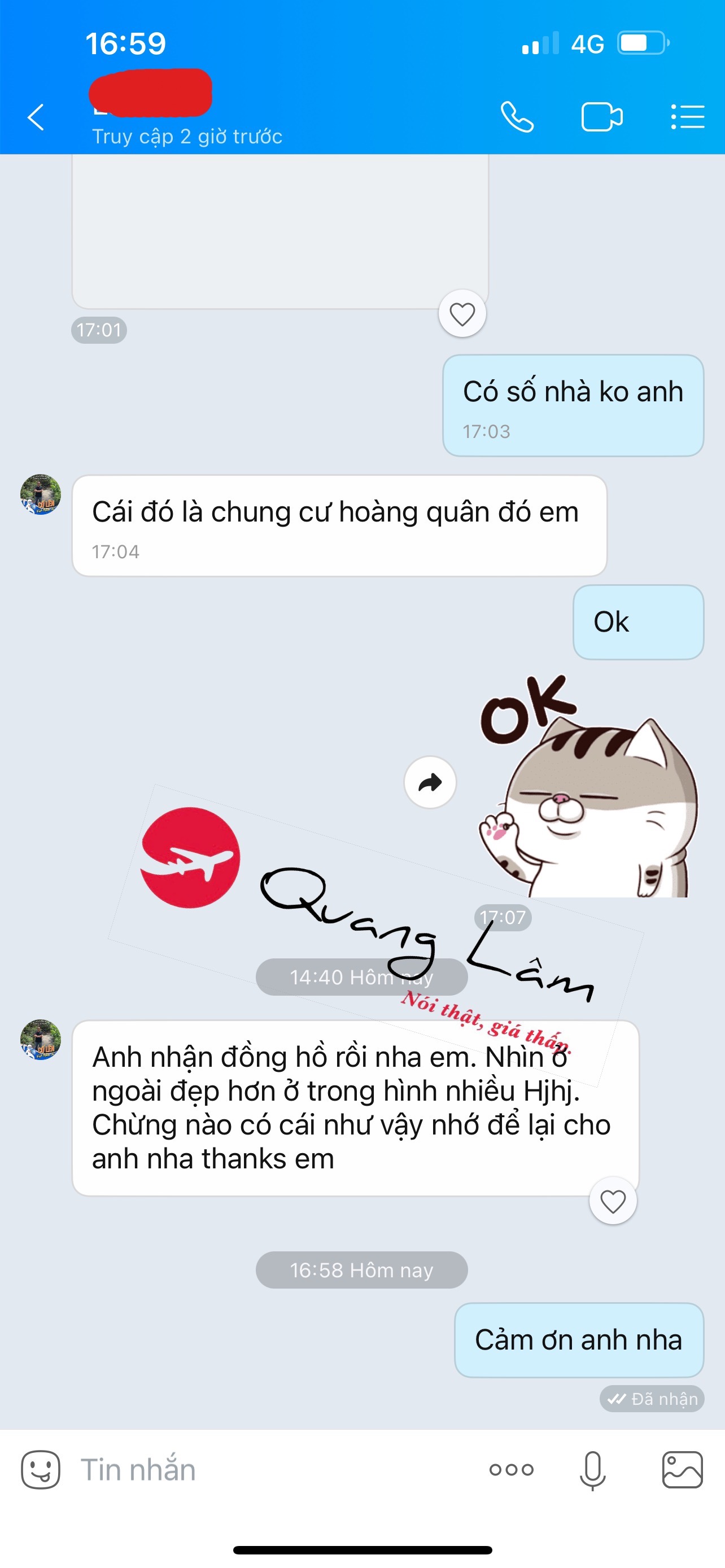
Task: Open more attachment options
Action: point(512,1470)
